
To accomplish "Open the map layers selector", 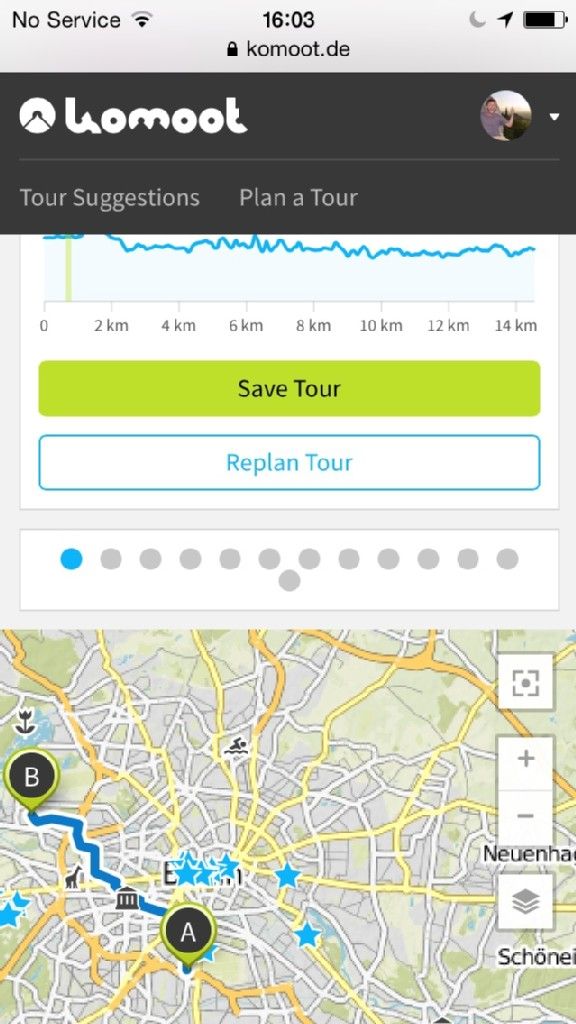I will pyautogui.click(x=526, y=903).
